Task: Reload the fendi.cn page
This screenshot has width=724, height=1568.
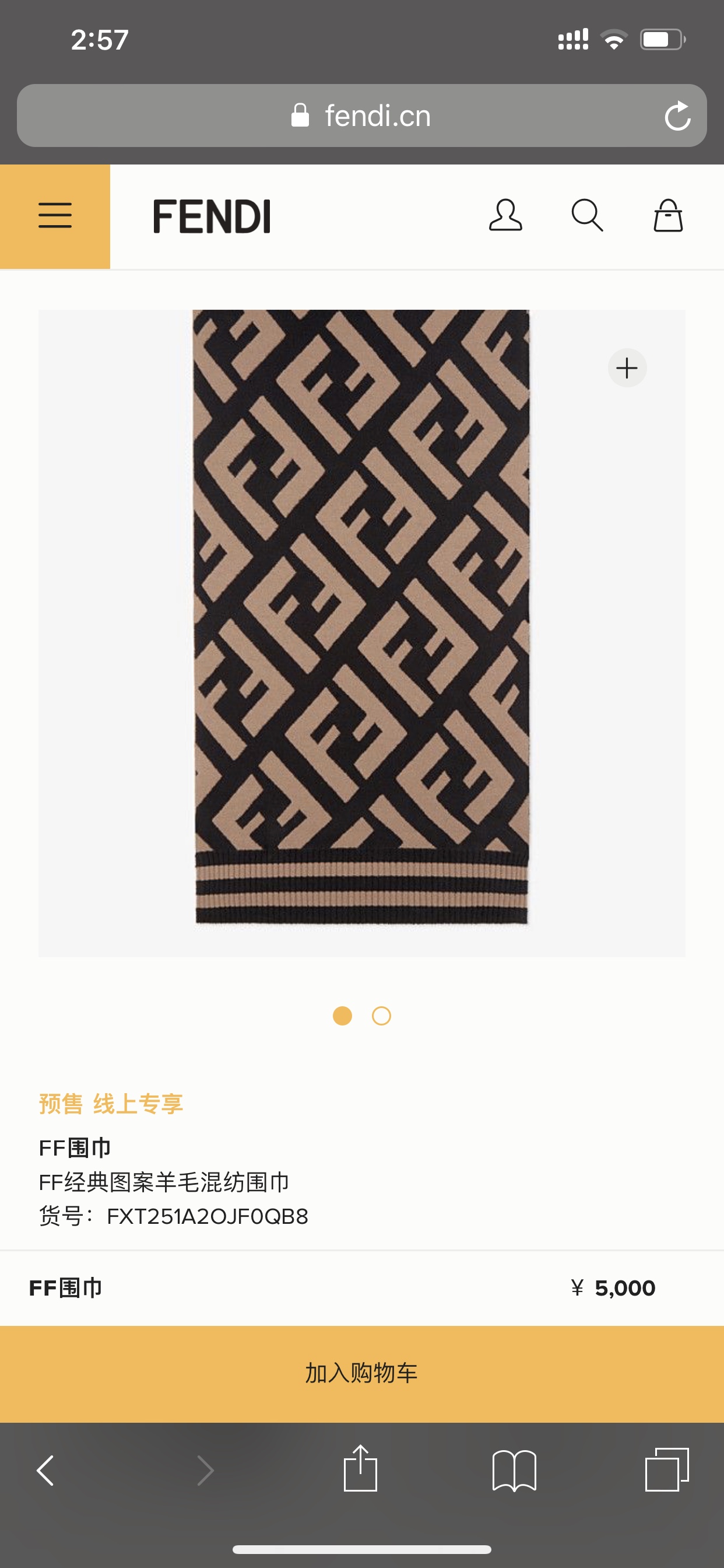Action: click(677, 116)
